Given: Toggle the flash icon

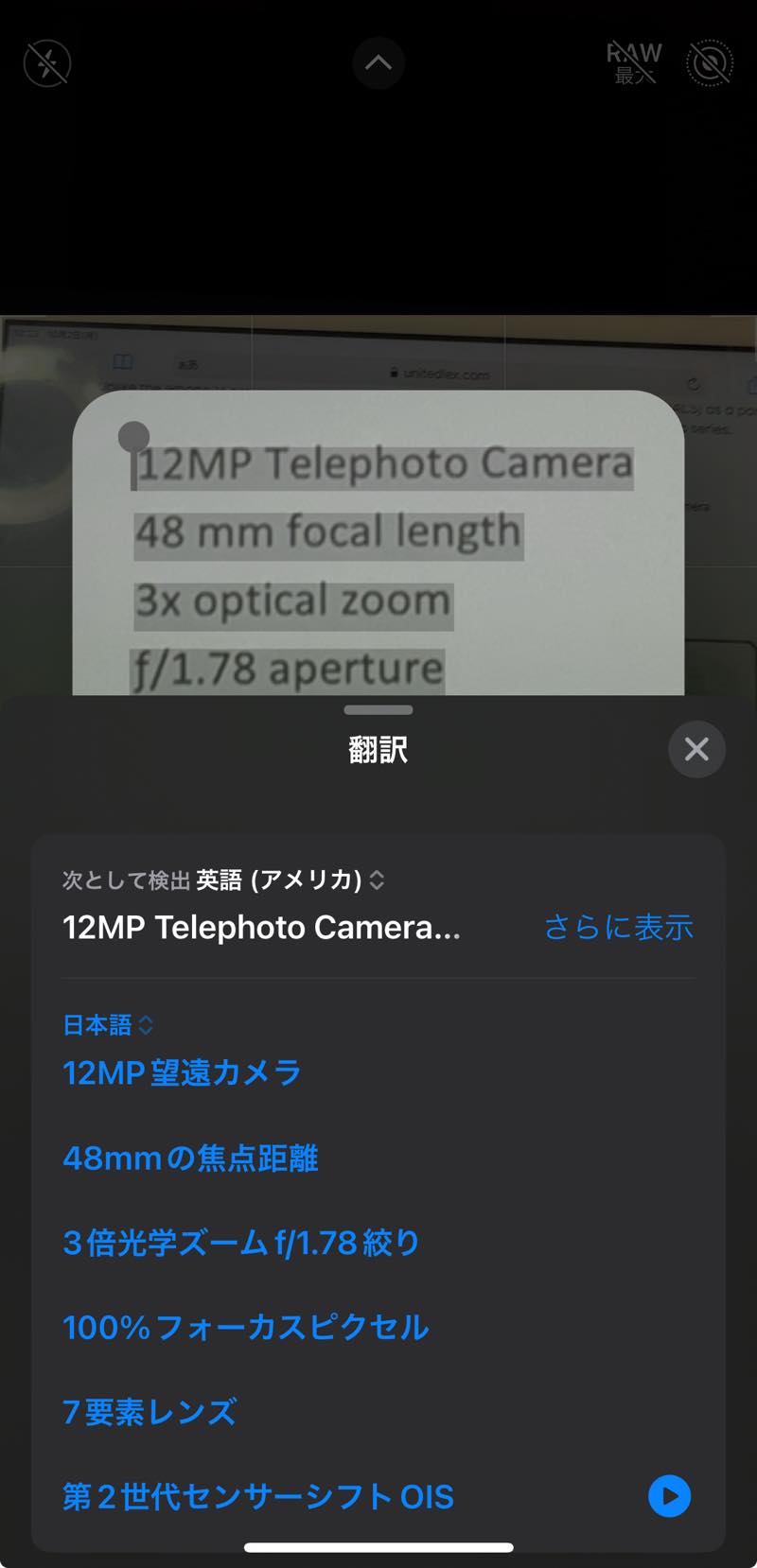Looking at the screenshot, I should point(47,63).
